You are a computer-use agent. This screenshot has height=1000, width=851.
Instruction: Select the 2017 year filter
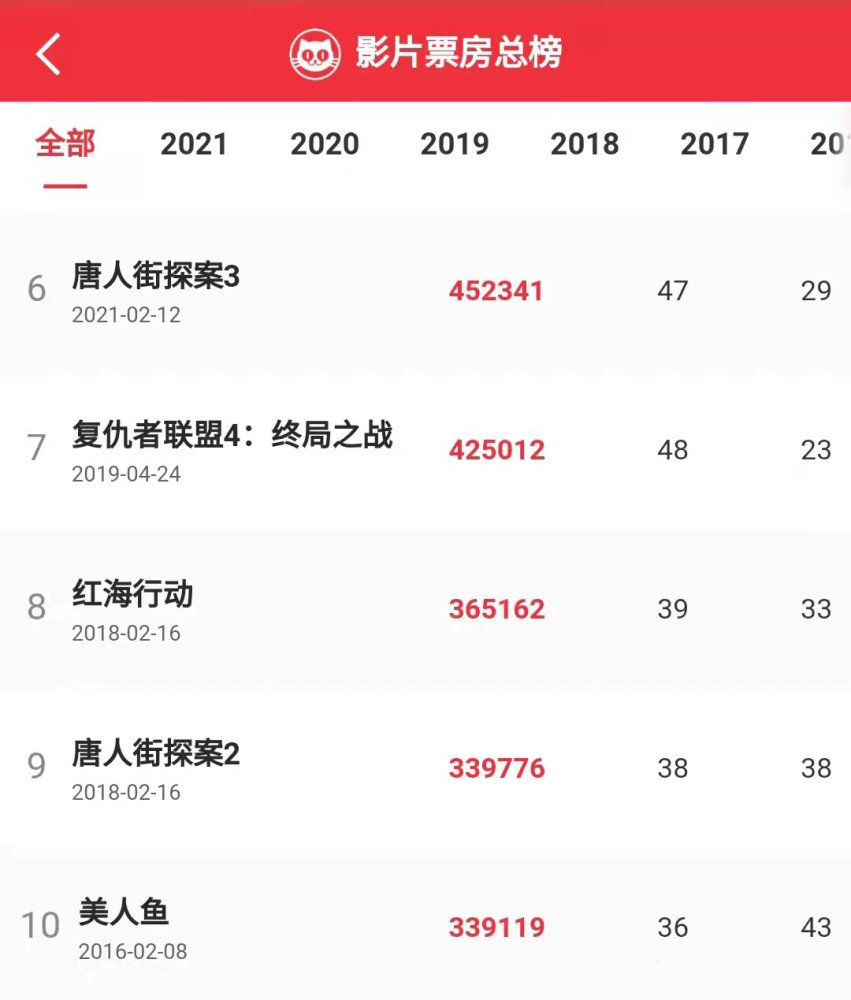pos(715,144)
